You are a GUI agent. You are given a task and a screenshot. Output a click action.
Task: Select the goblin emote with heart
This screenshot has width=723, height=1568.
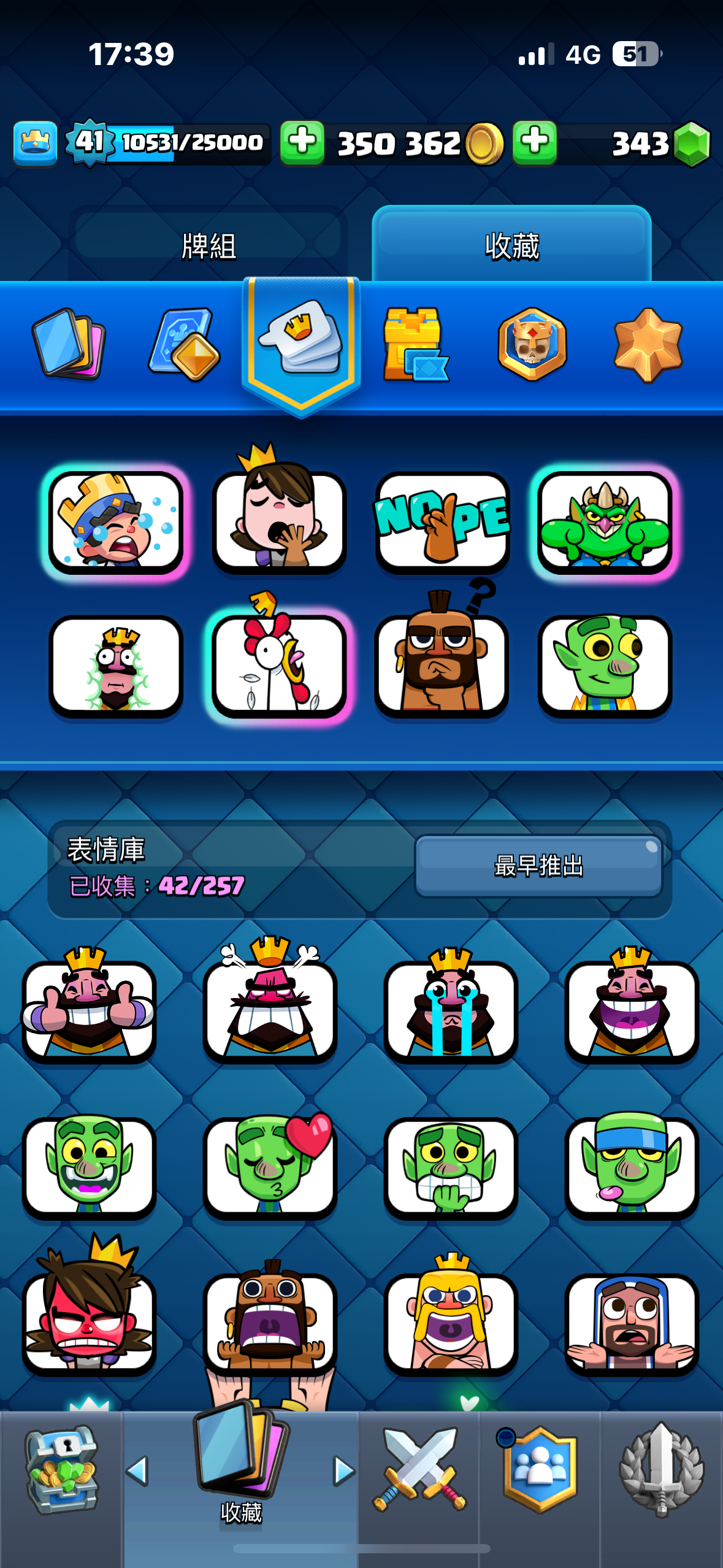(270, 1166)
